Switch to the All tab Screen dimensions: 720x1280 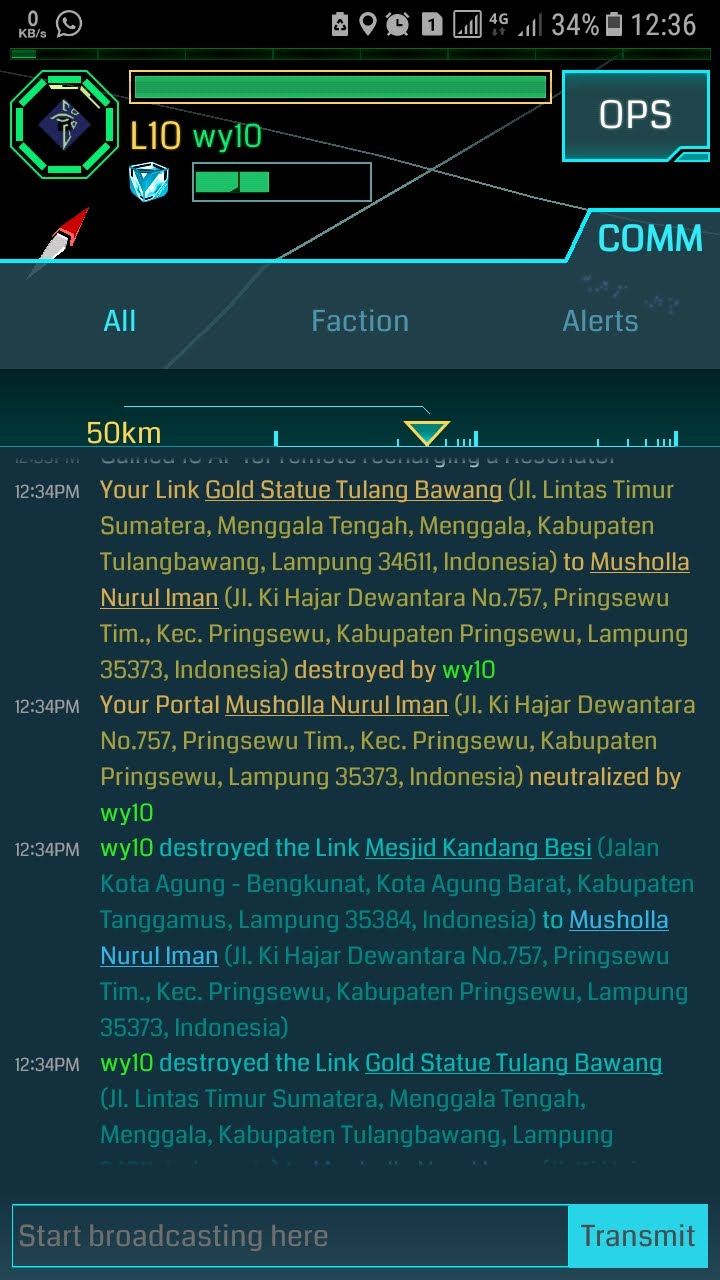pyautogui.click(x=119, y=321)
